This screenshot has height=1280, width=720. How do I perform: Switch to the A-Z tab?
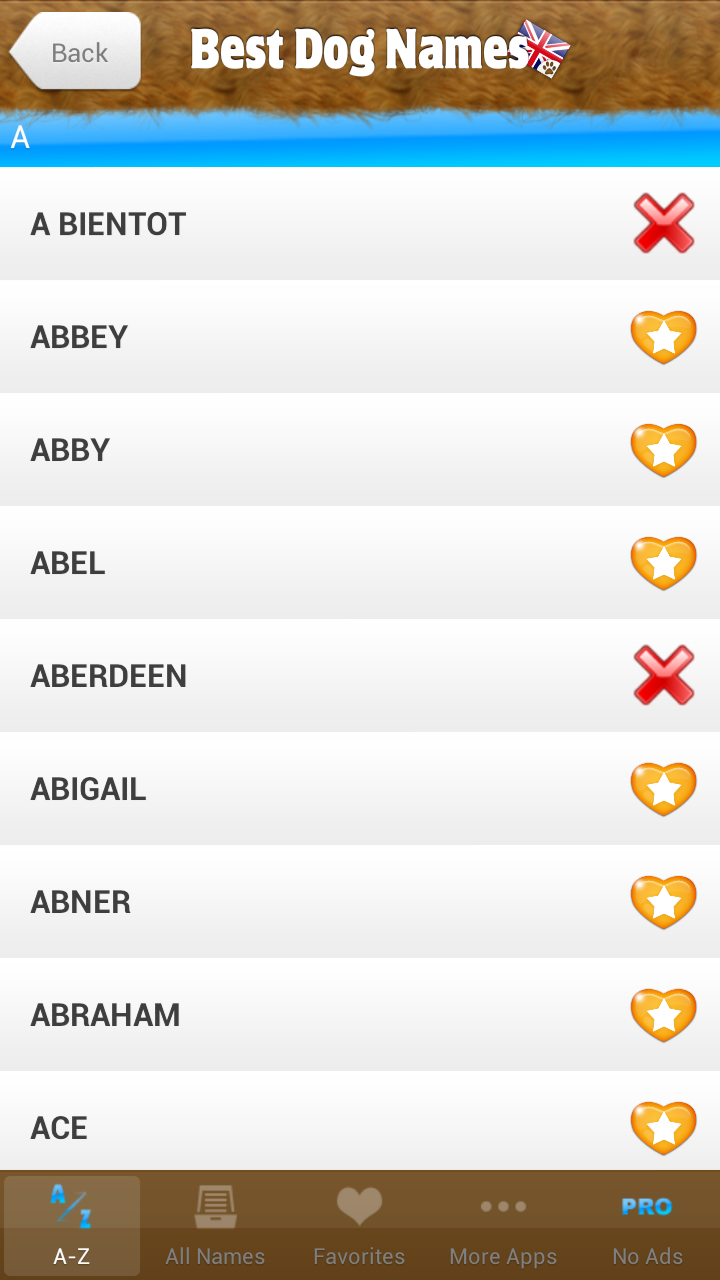(x=72, y=1226)
